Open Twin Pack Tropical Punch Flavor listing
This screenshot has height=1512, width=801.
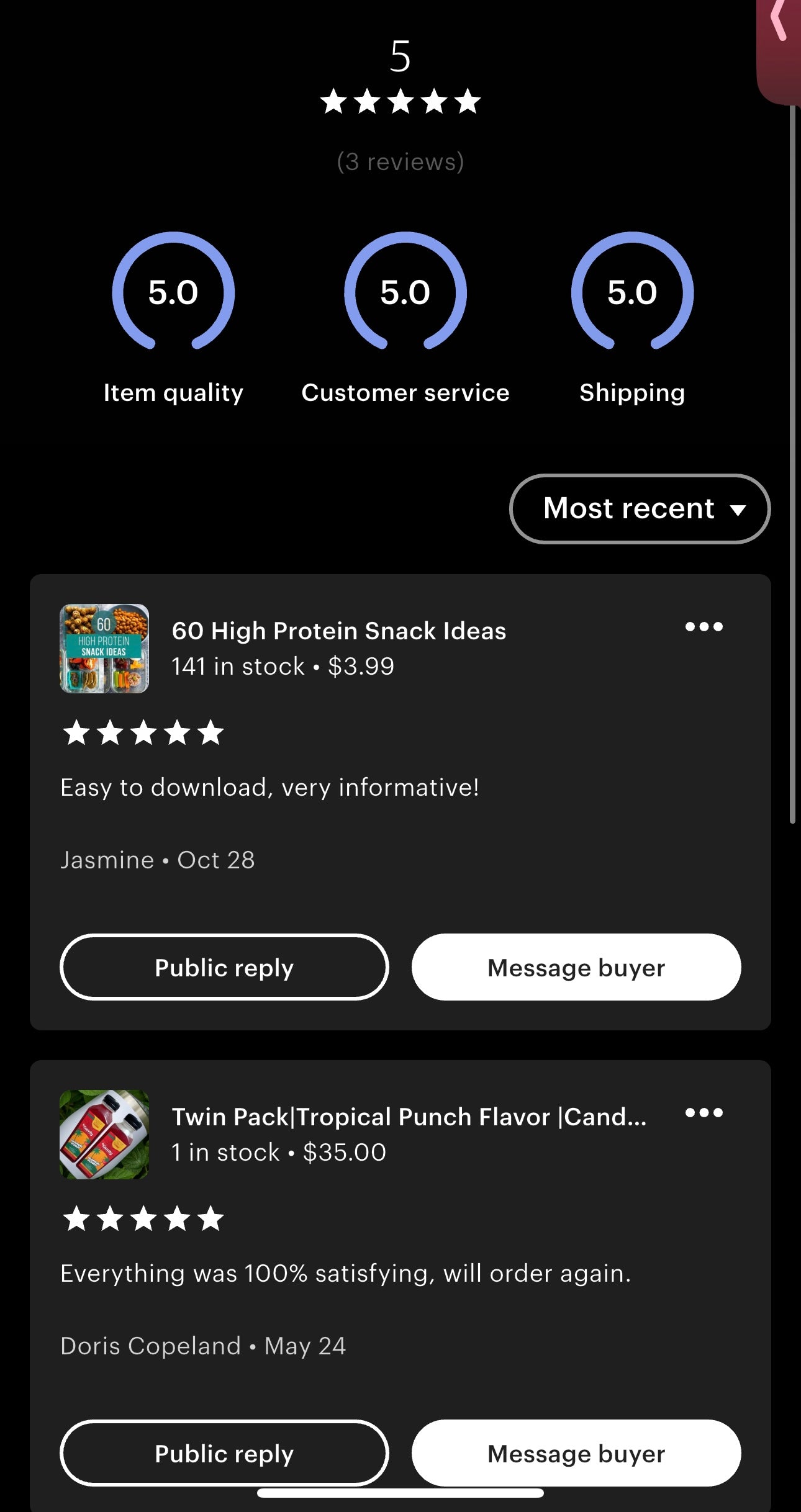click(x=409, y=1117)
